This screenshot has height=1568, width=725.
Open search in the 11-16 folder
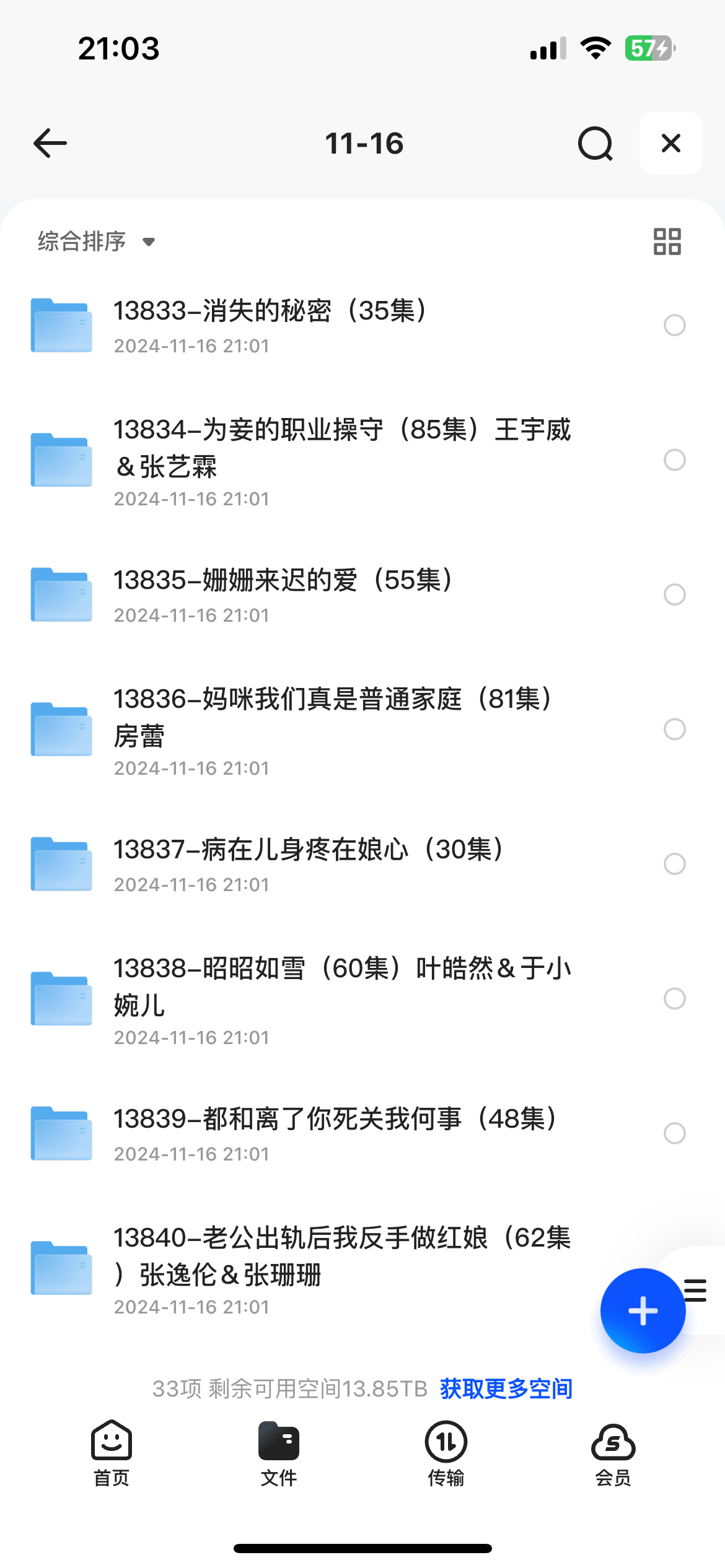(595, 143)
